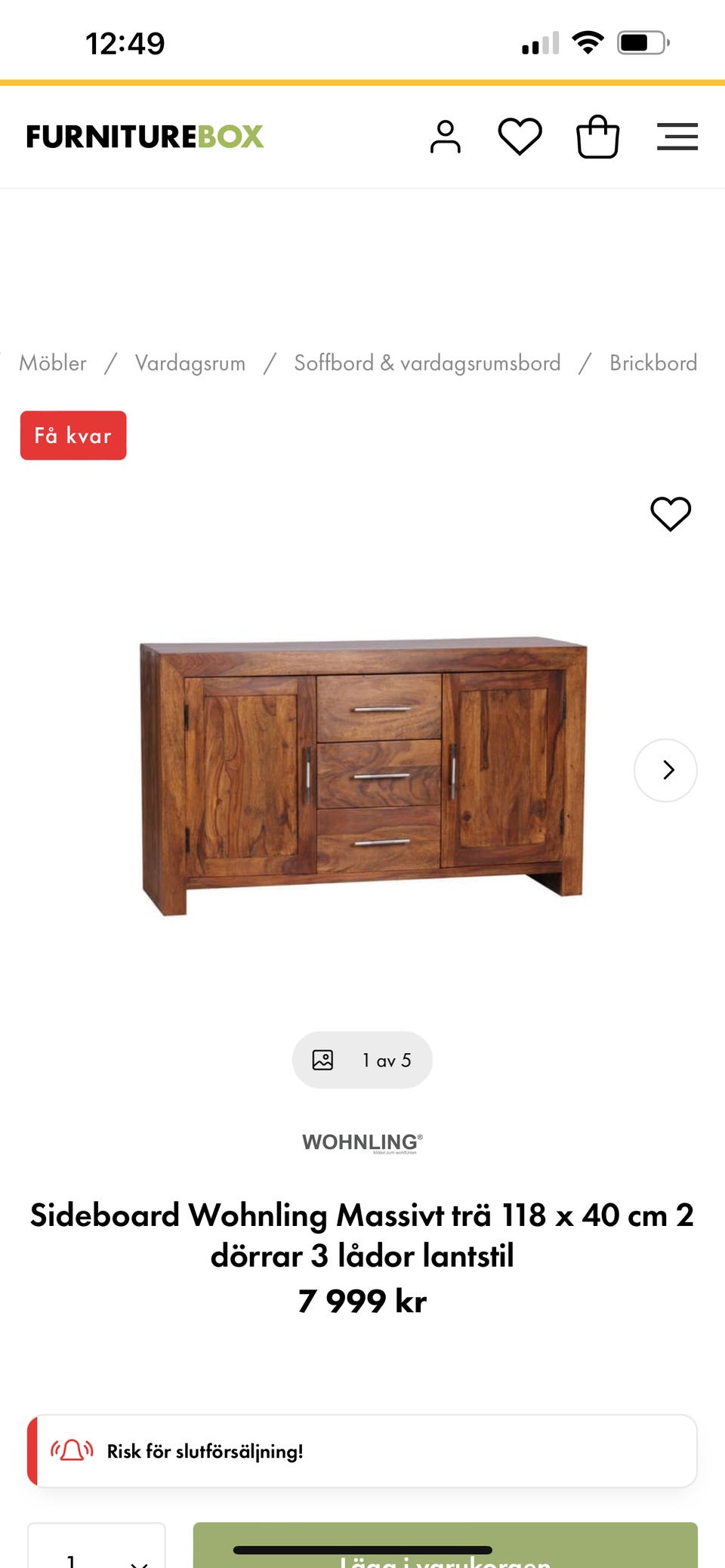Open the account profile icon
Screen dimensions: 725x1568
pos(445,137)
